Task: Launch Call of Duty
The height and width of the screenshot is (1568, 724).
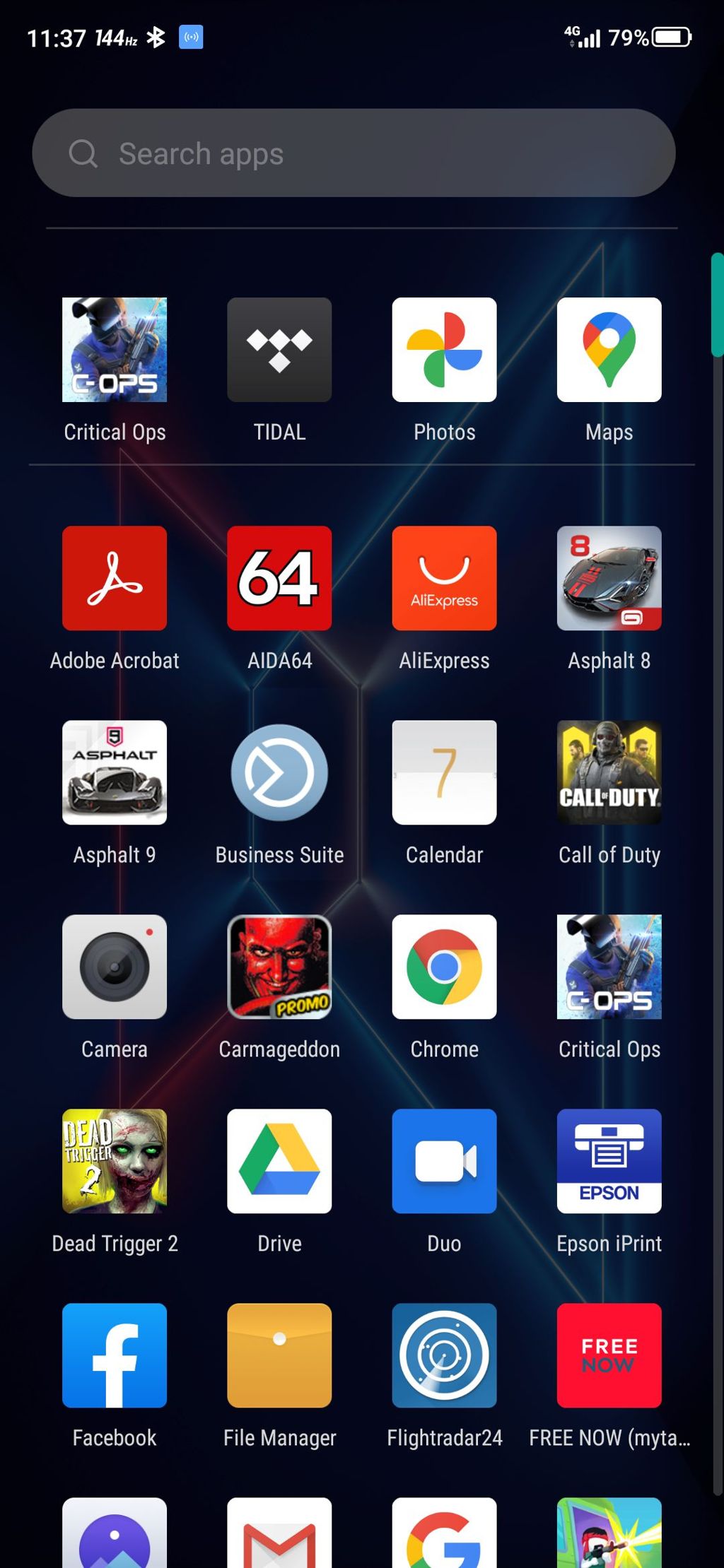Action: [x=609, y=772]
